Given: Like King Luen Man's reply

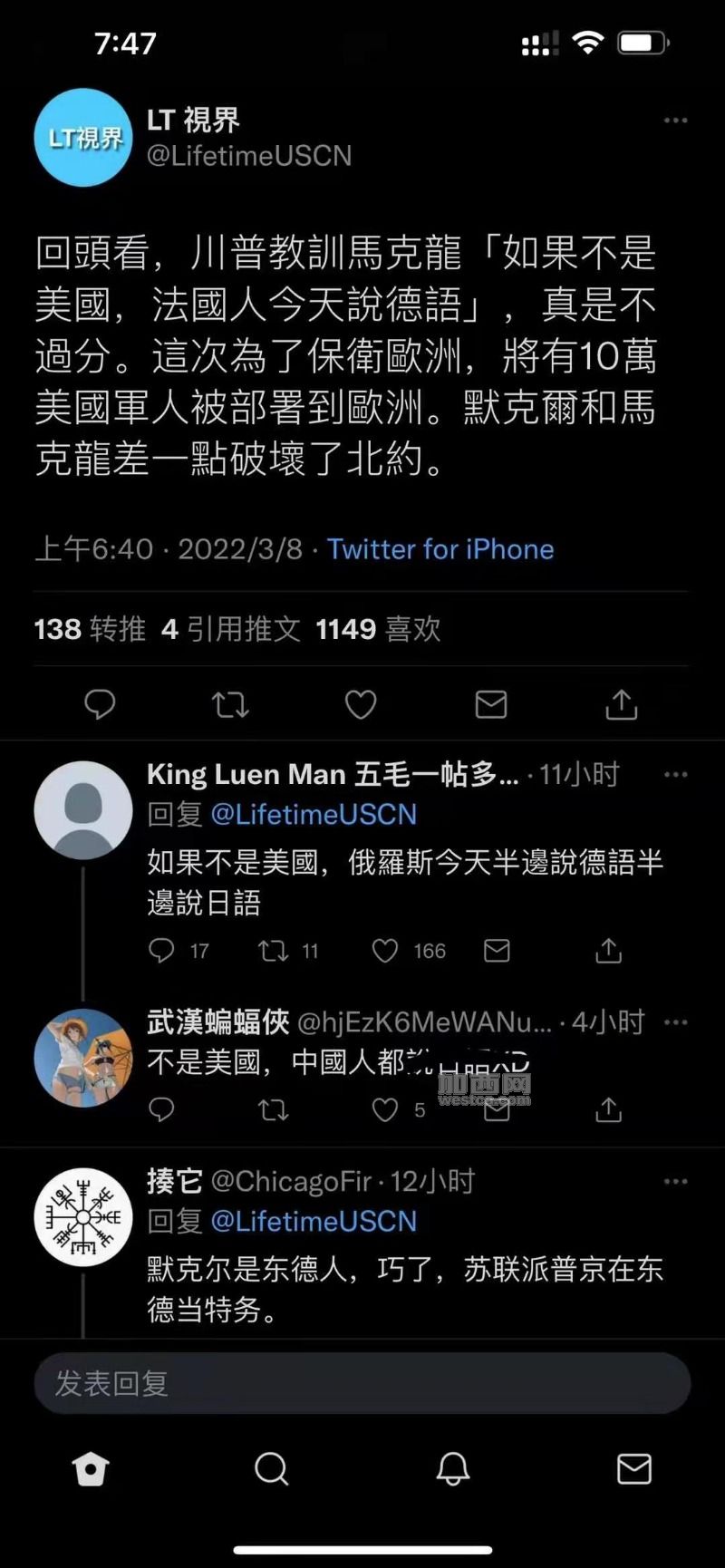Looking at the screenshot, I should pos(386,951).
